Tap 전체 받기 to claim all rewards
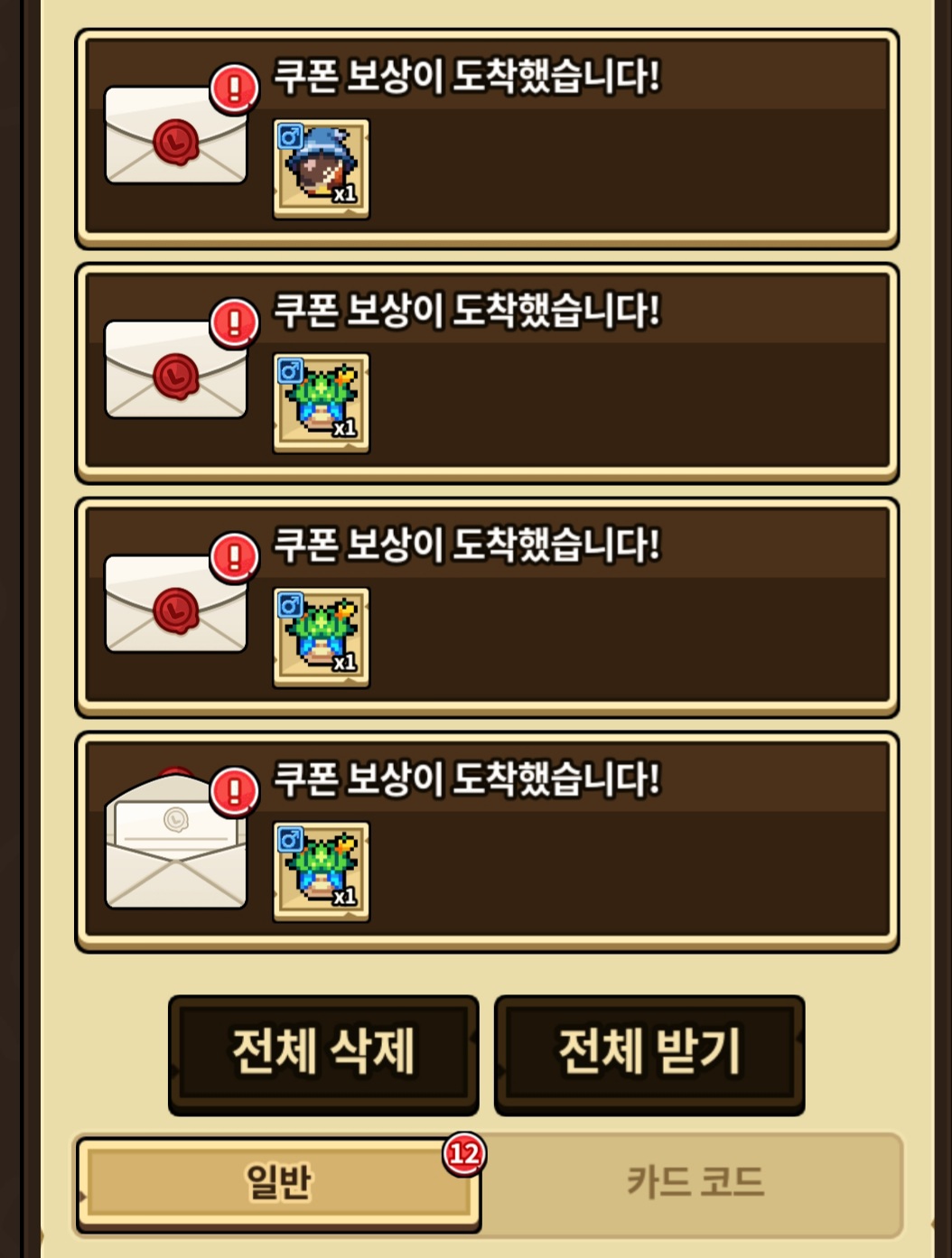 coord(649,1053)
